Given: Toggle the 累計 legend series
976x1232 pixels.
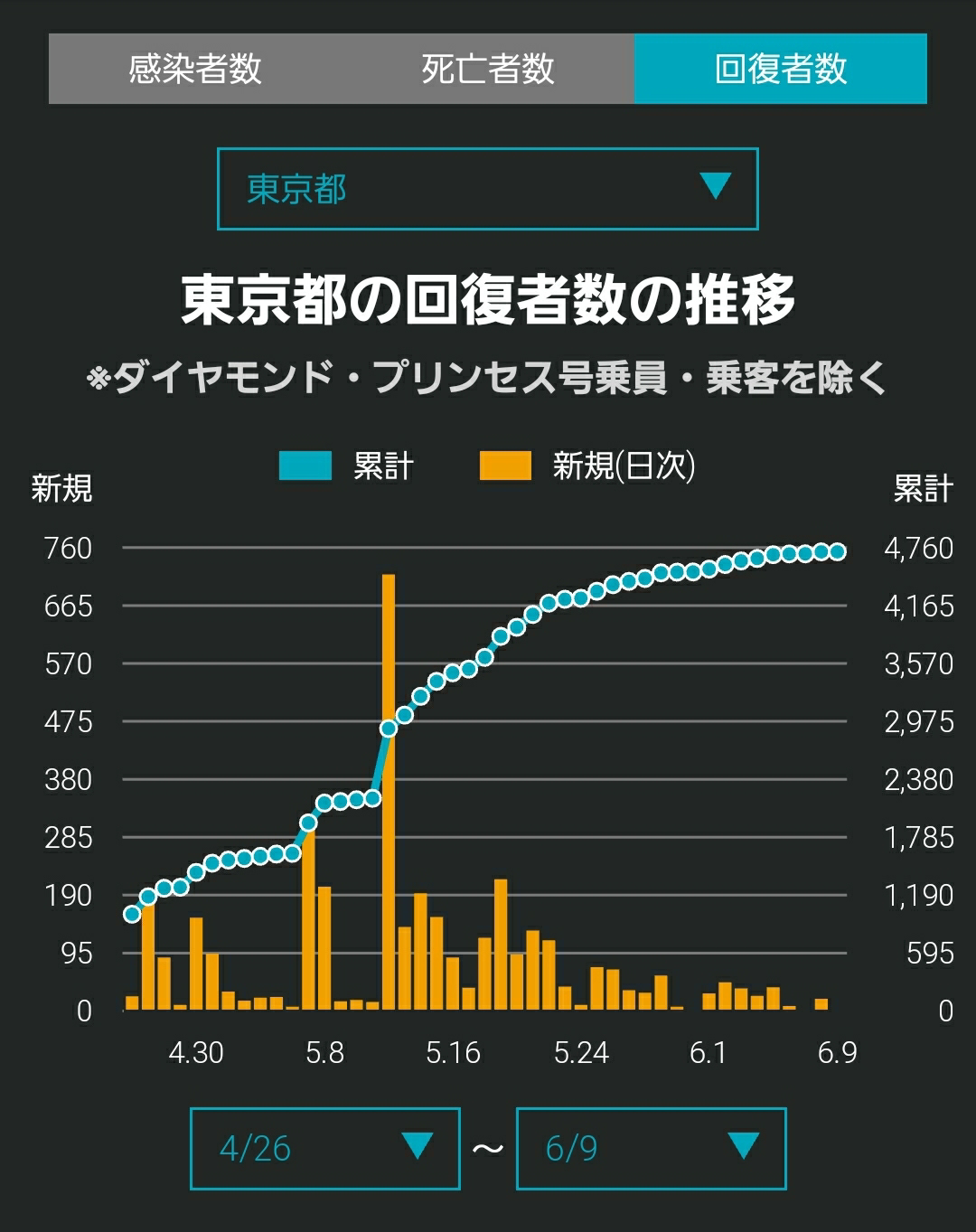Looking at the screenshot, I should tap(347, 466).
